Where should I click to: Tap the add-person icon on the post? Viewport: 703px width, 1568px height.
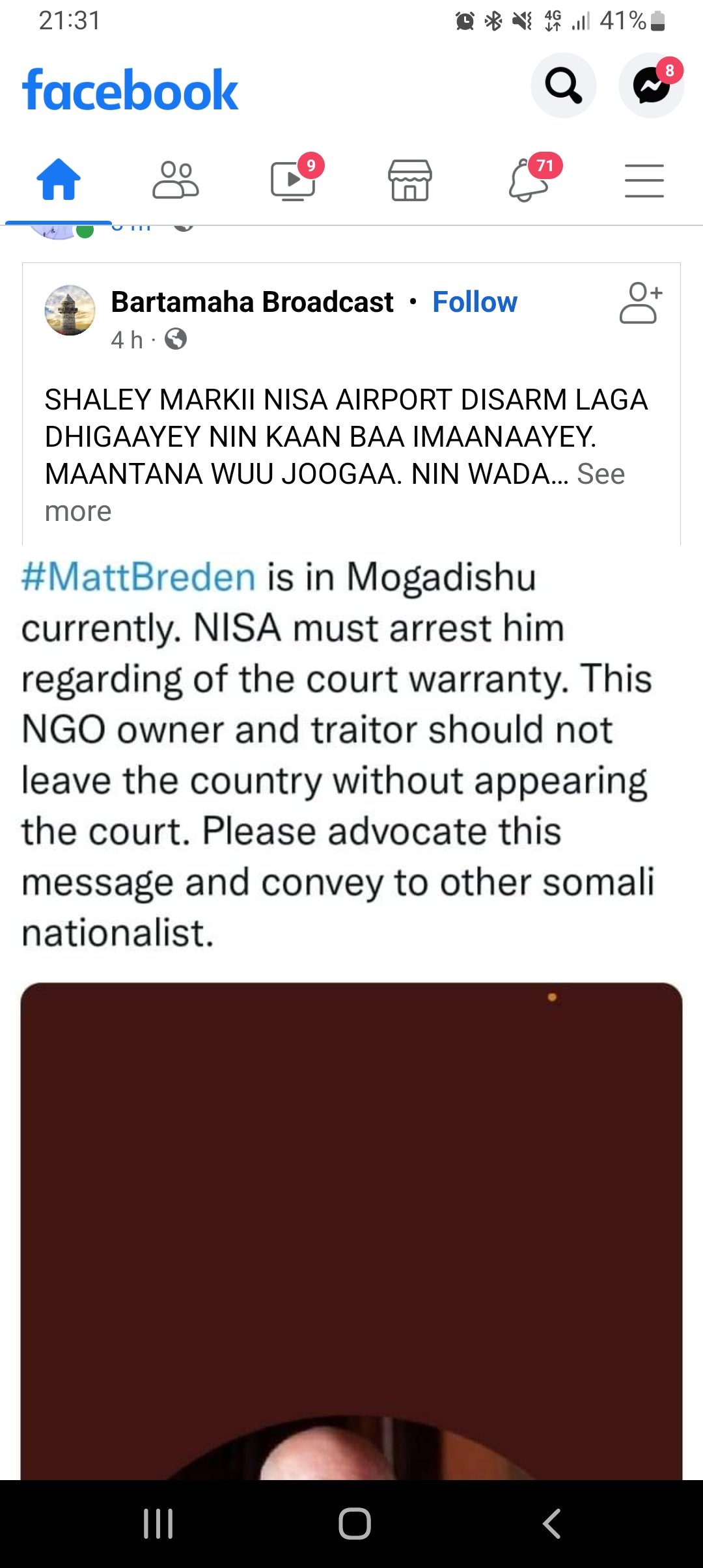pyautogui.click(x=641, y=303)
